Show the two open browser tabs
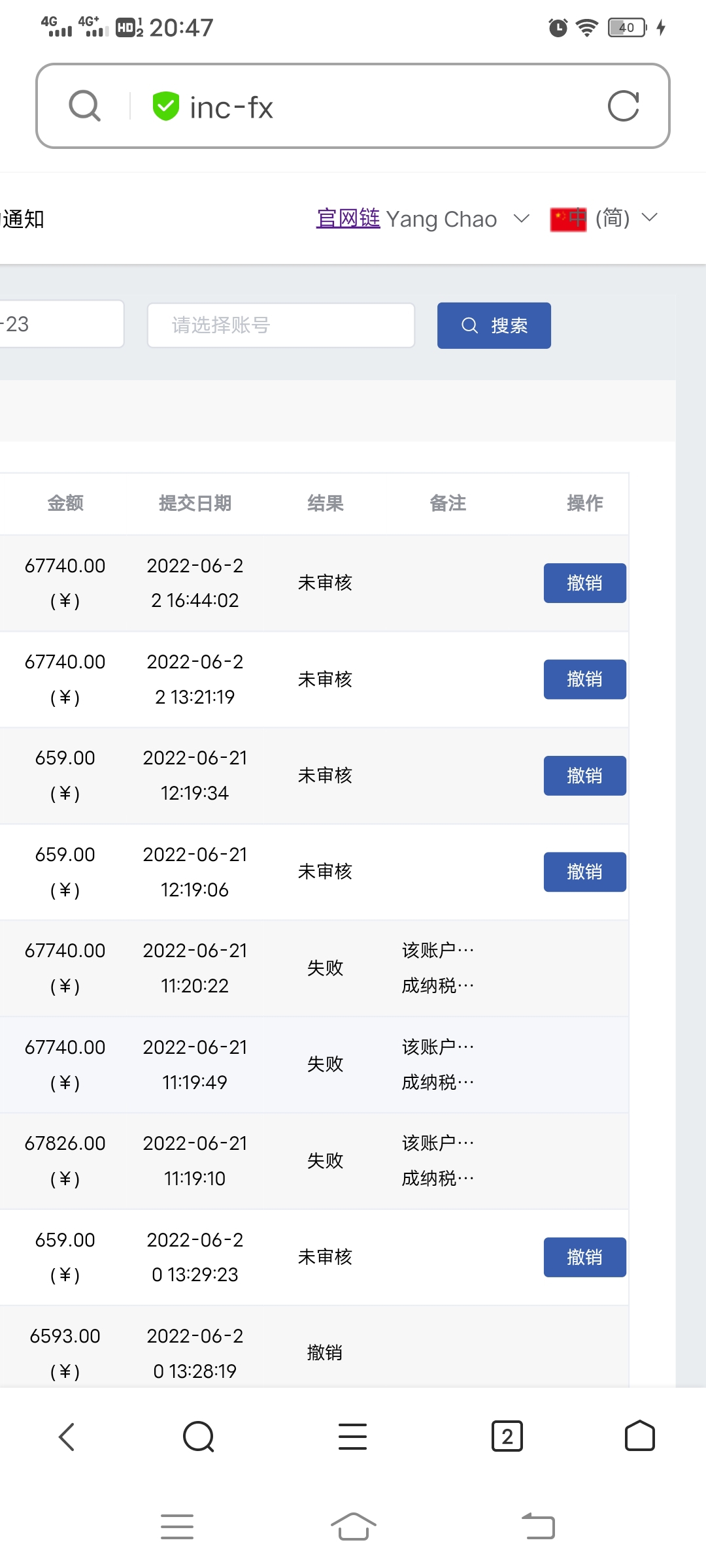 coord(507,1437)
